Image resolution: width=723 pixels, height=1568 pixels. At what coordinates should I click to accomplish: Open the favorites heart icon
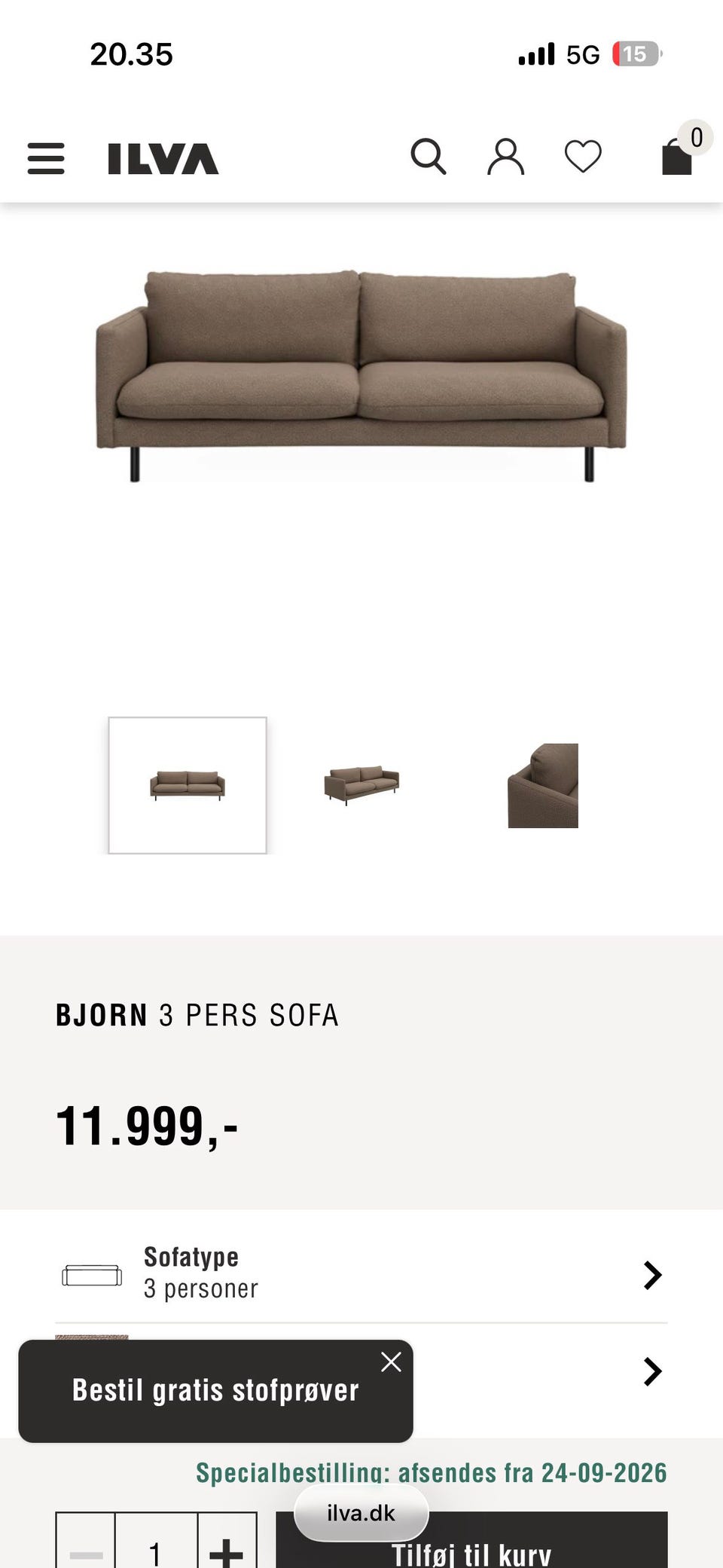tap(583, 157)
